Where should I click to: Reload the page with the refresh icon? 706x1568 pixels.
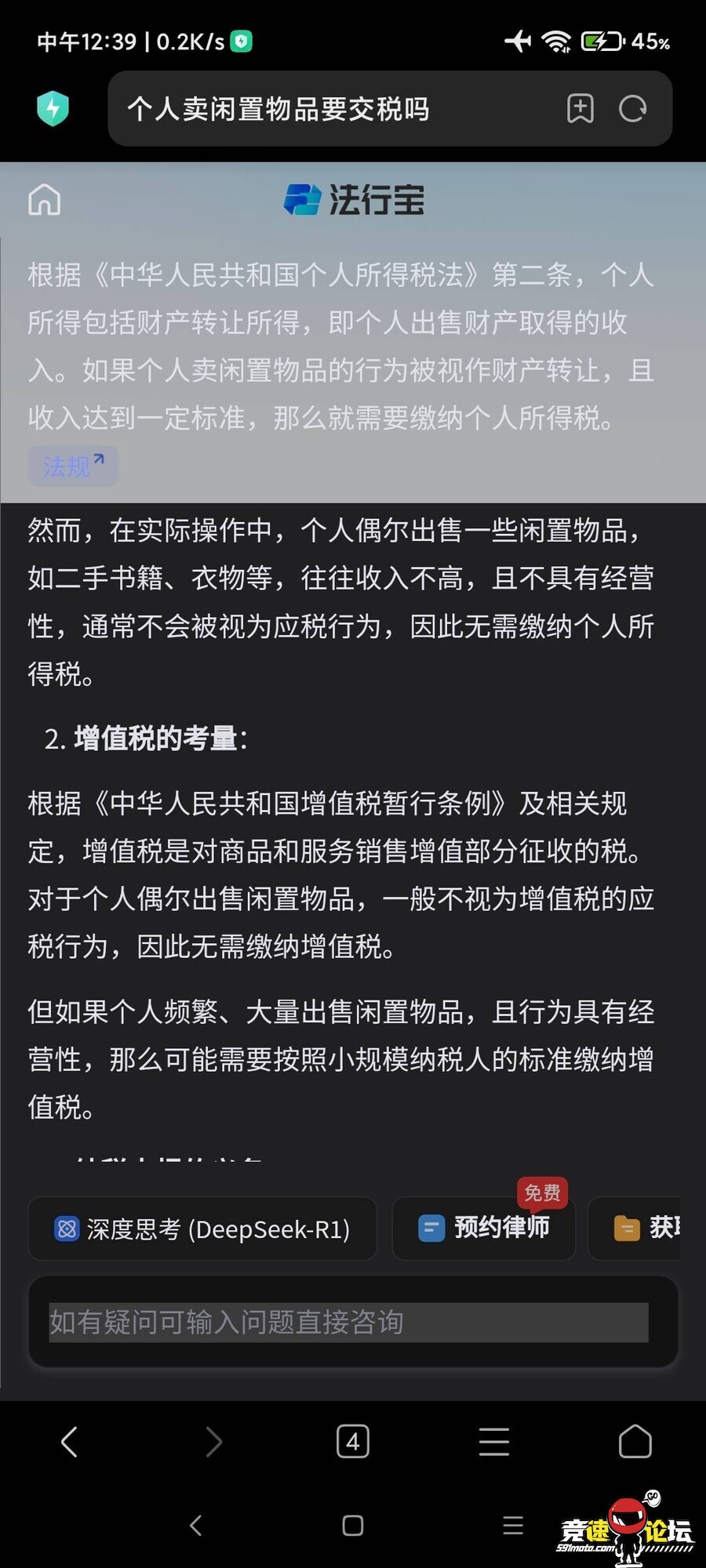click(632, 109)
